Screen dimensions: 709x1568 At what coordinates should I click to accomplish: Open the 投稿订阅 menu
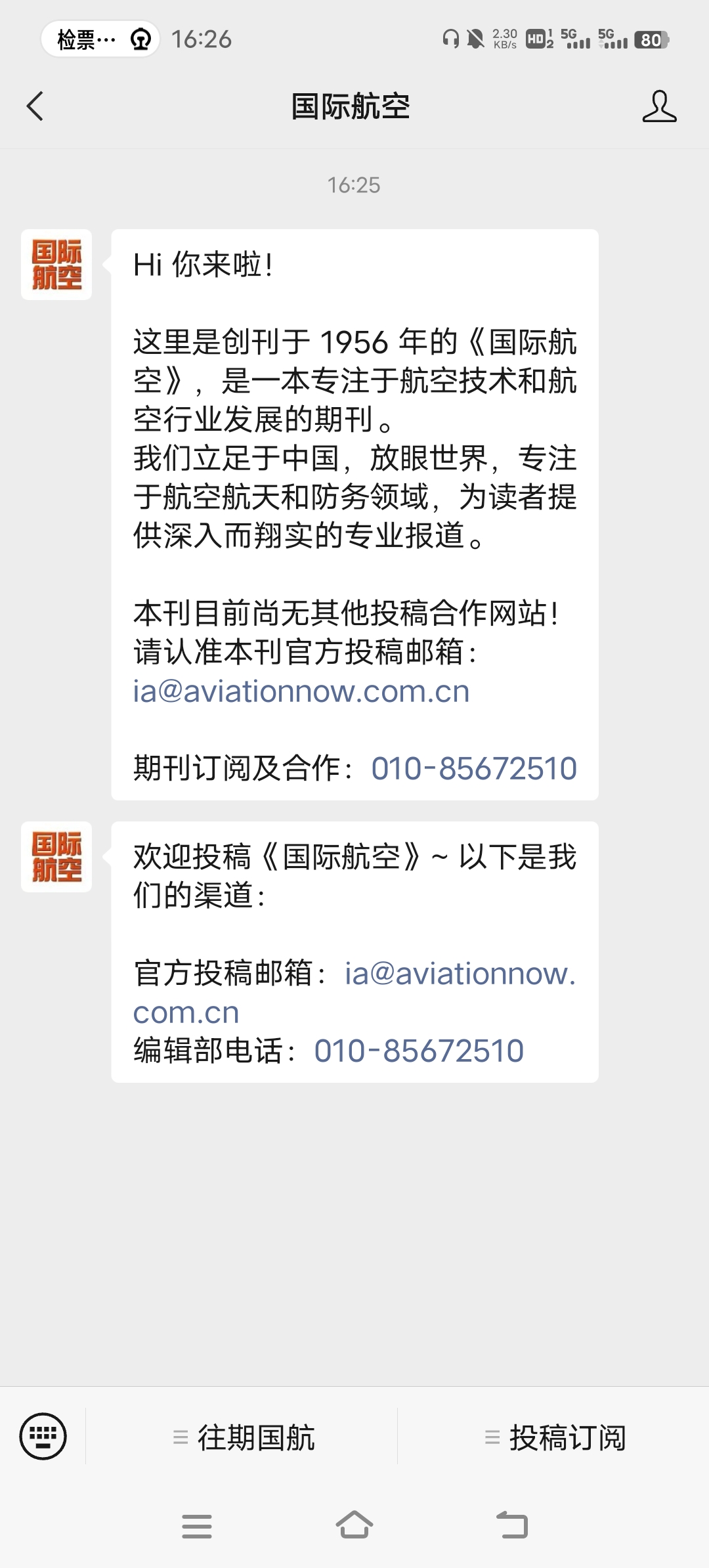tap(555, 1437)
